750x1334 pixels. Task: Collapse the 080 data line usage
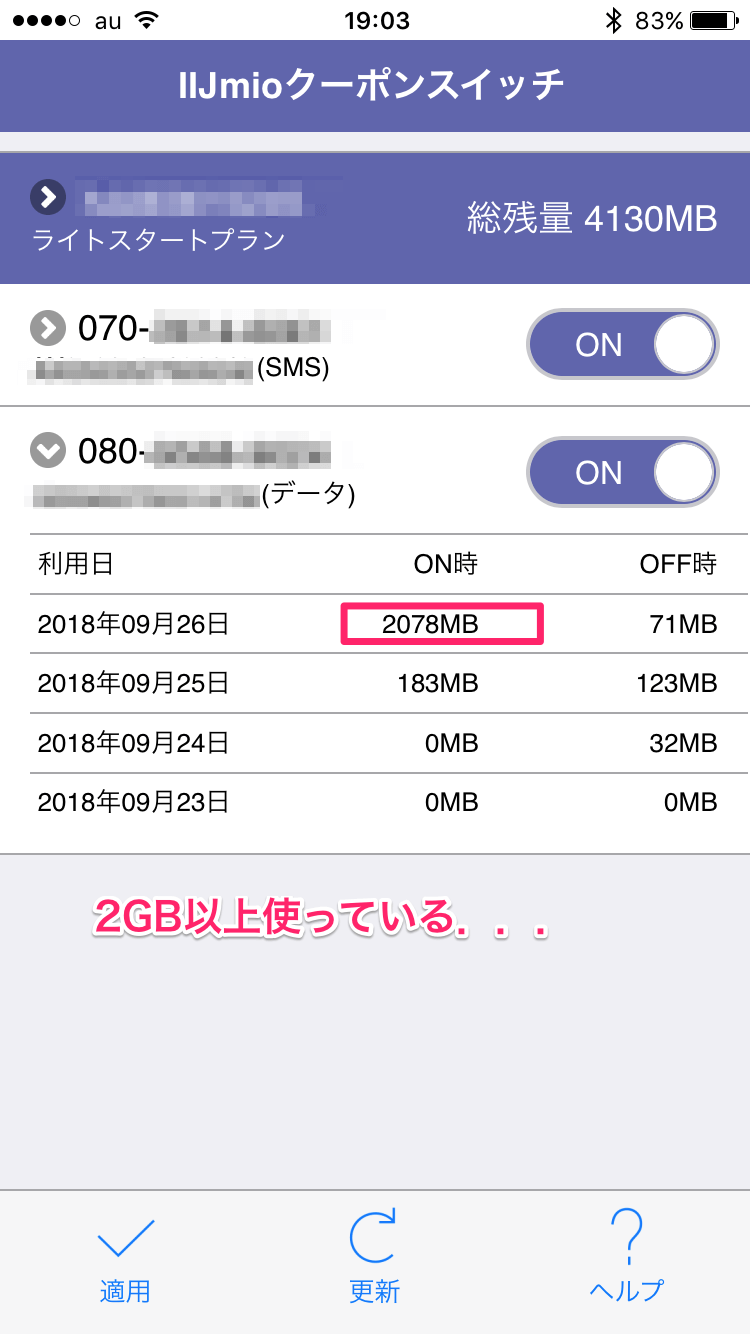coord(47,452)
